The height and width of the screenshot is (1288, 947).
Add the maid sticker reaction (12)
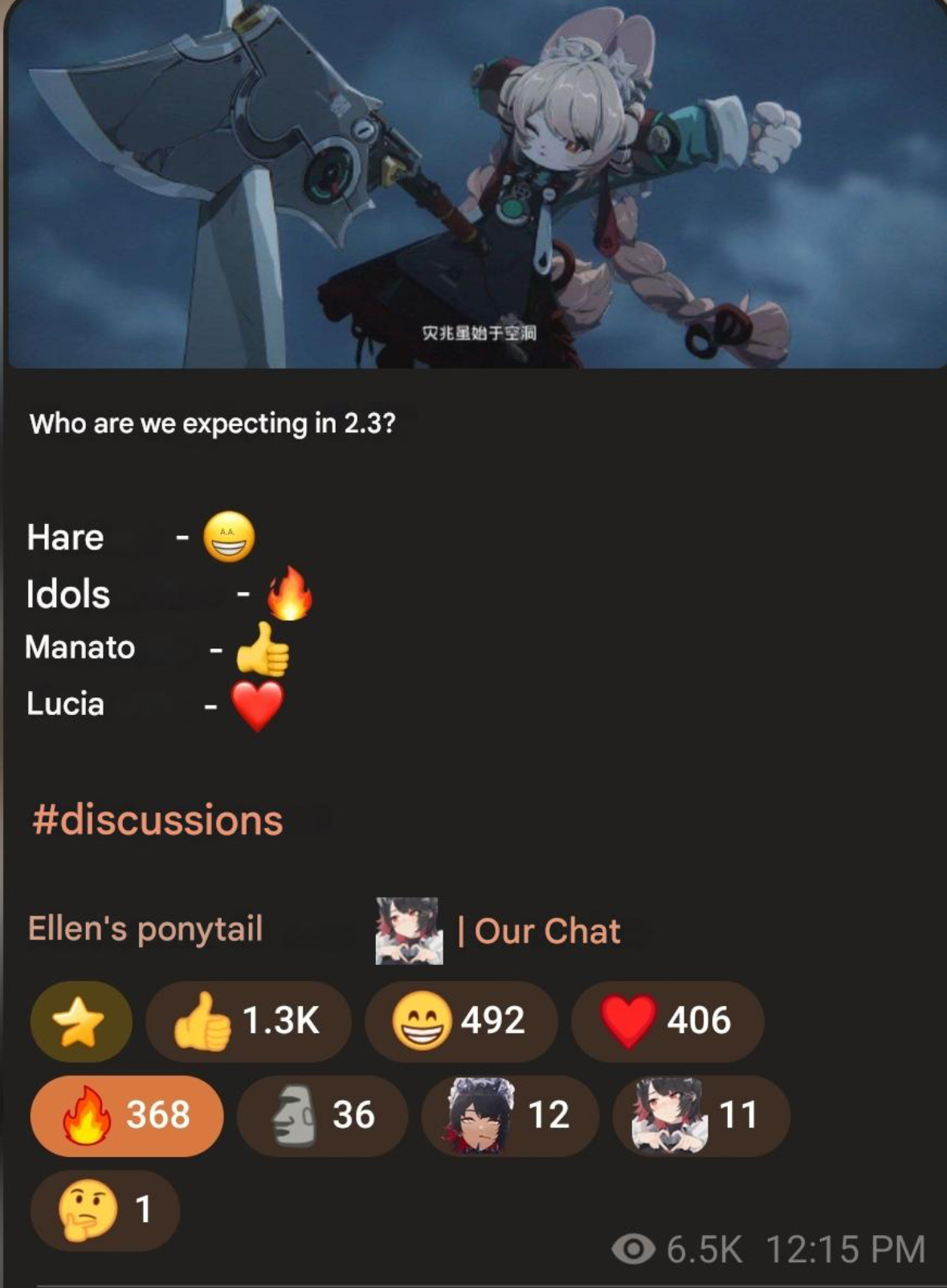pos(509,1115)
